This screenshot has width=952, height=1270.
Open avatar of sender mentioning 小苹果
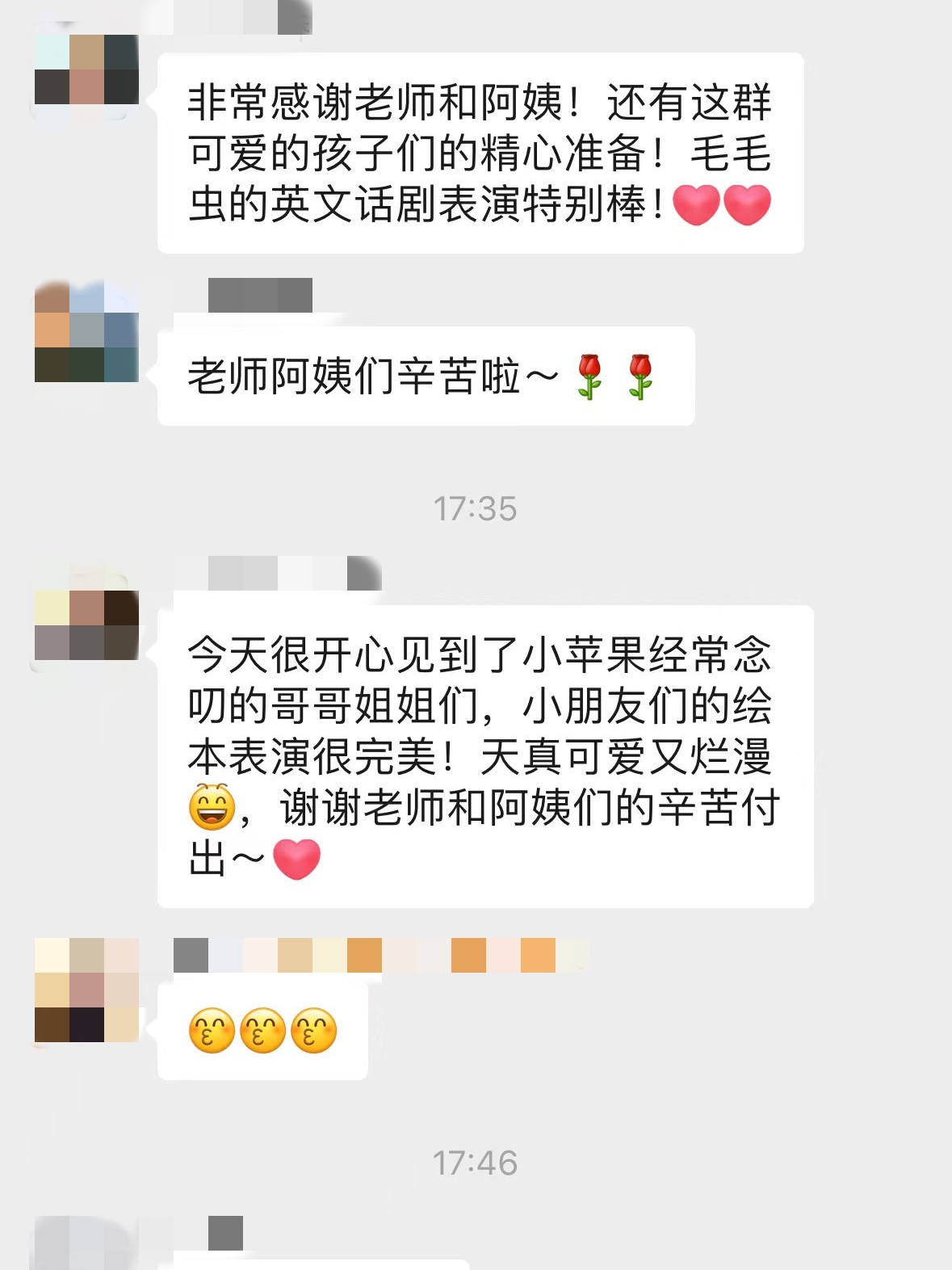click(x=86, y=625)
